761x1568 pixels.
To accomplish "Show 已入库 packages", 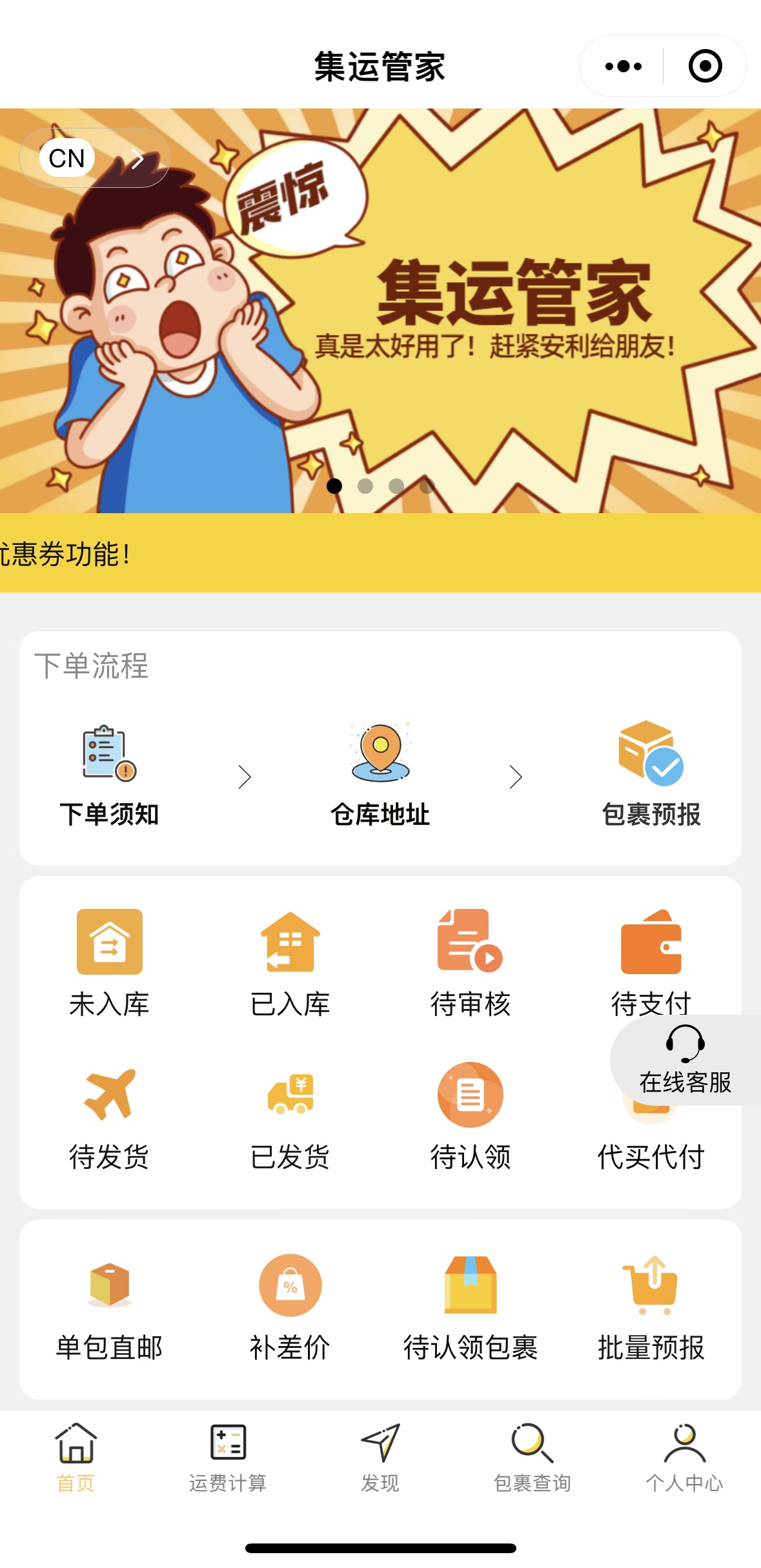I will tap(290, 963).
